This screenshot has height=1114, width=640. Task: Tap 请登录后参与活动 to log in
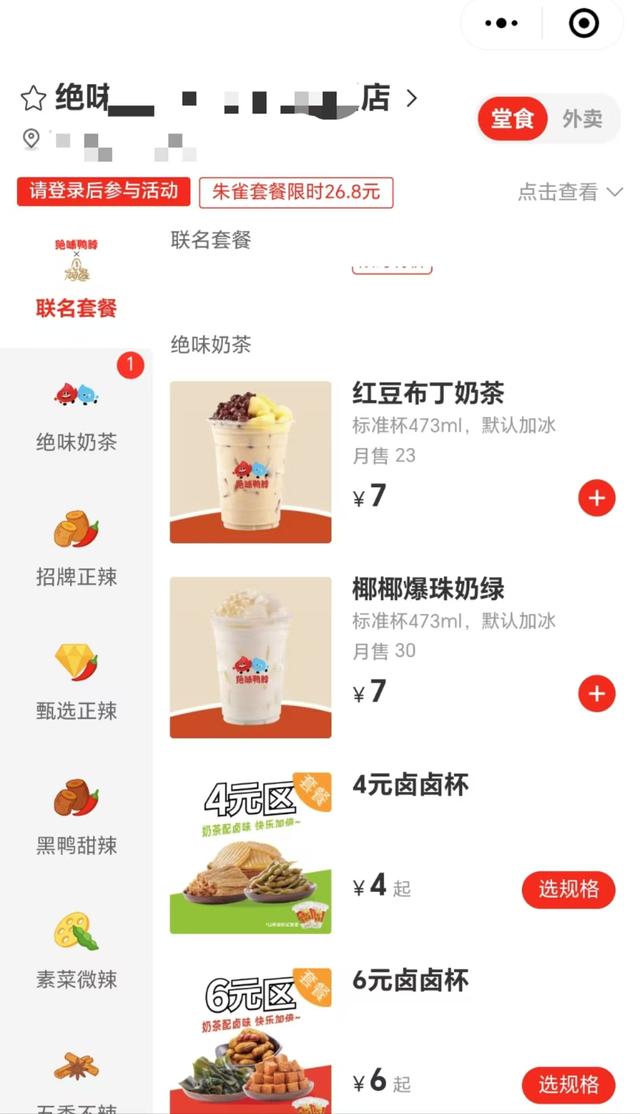point(103,191)
